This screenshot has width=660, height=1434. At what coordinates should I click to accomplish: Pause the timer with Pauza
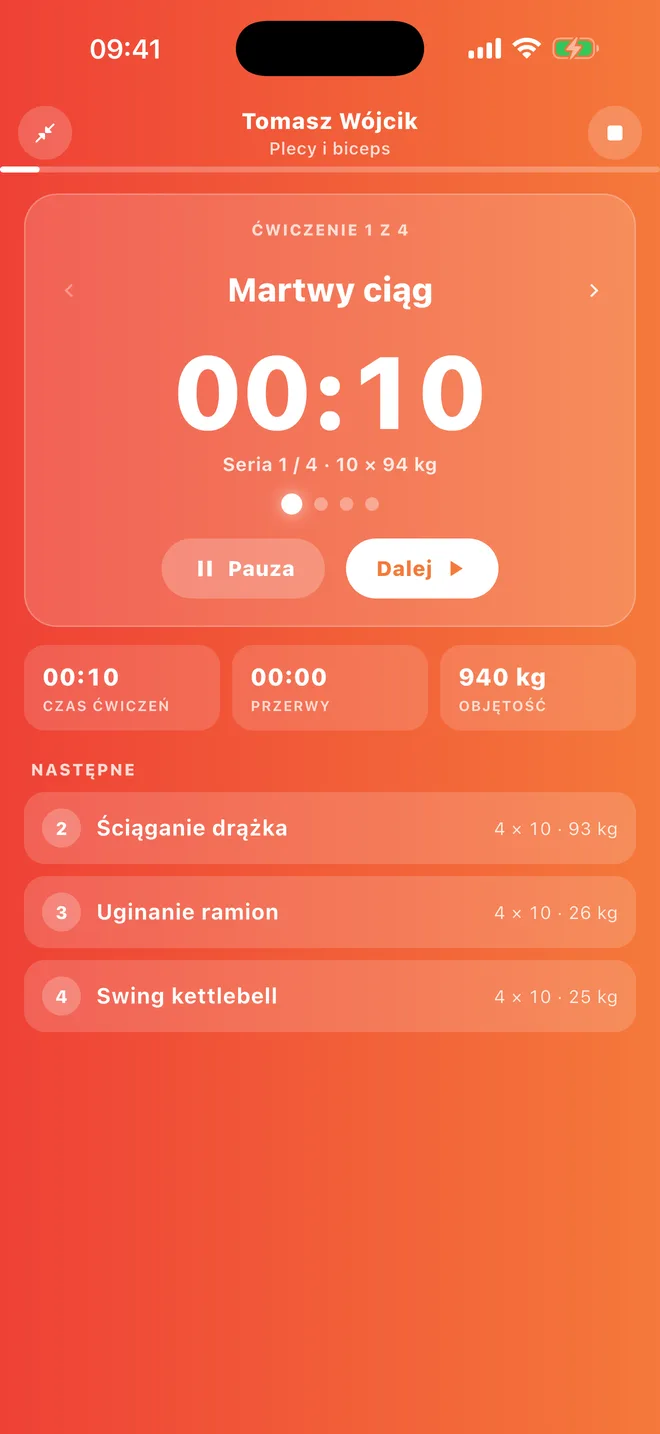click(x=243, y=569)
